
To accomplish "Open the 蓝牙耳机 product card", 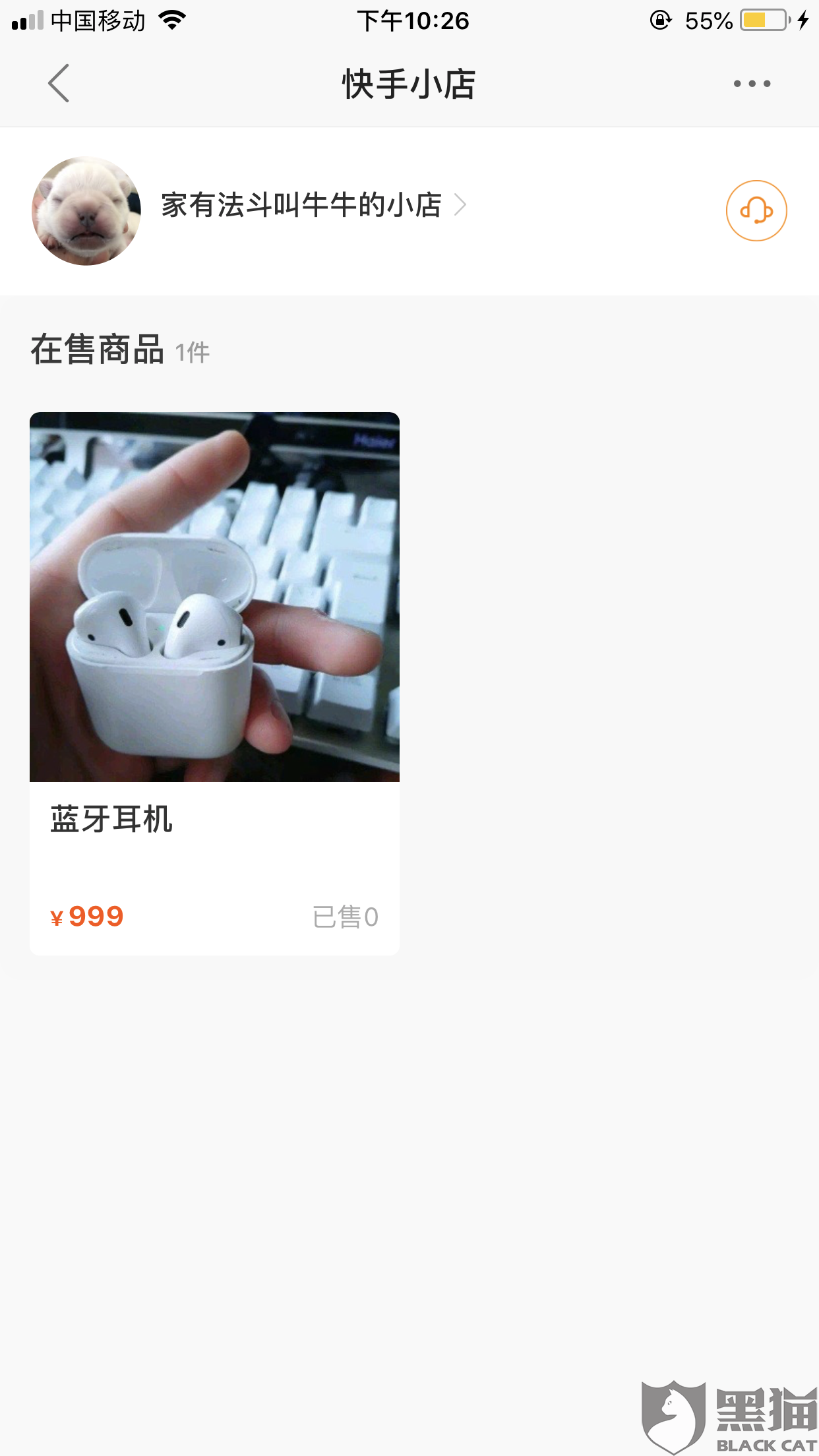I will 214,682.
